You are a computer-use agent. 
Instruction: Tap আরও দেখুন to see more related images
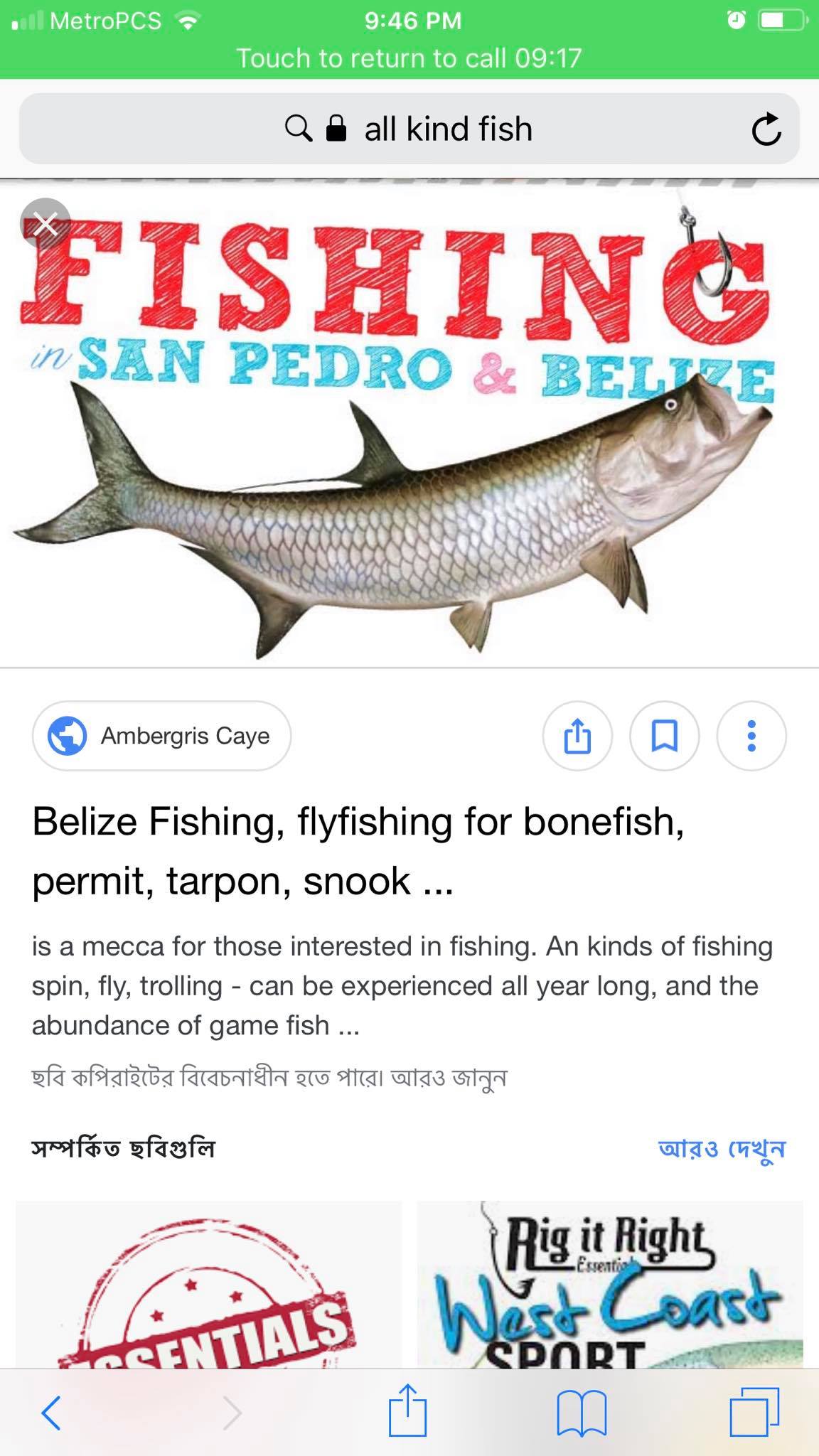click(x=722, y=1148)
